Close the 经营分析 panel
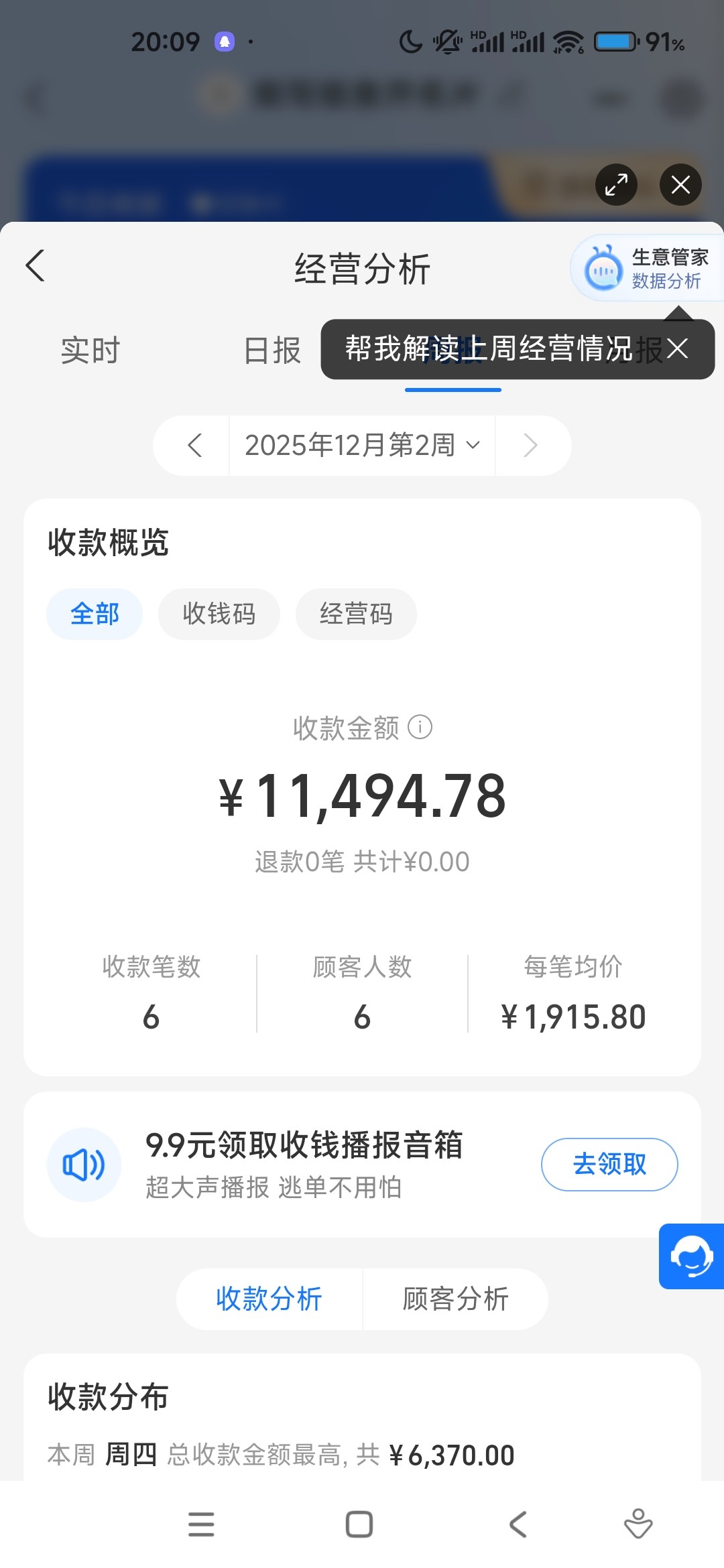Image resolution: width=724 pixels, height=1568 pixels. [680, 184]
